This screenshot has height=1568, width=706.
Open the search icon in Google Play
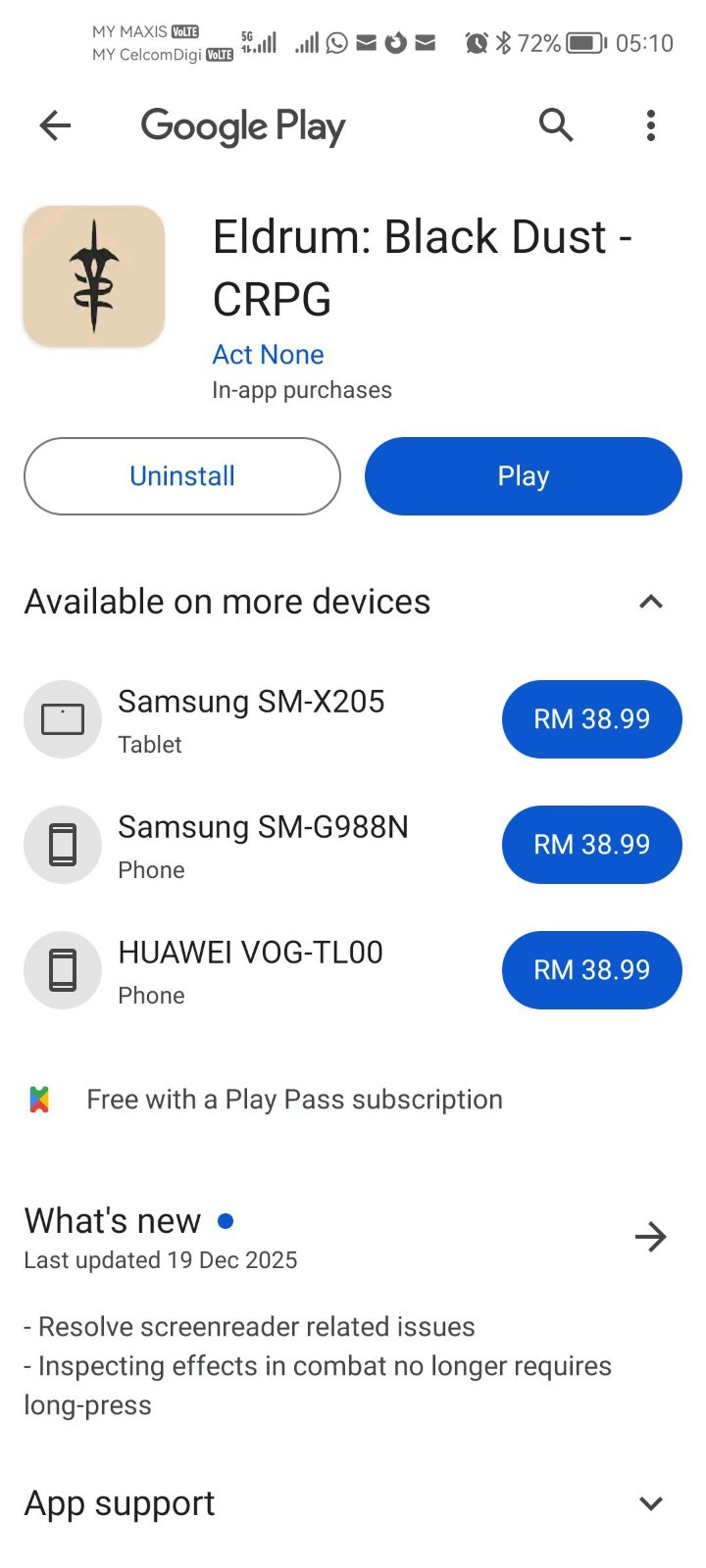pos(556,125)
